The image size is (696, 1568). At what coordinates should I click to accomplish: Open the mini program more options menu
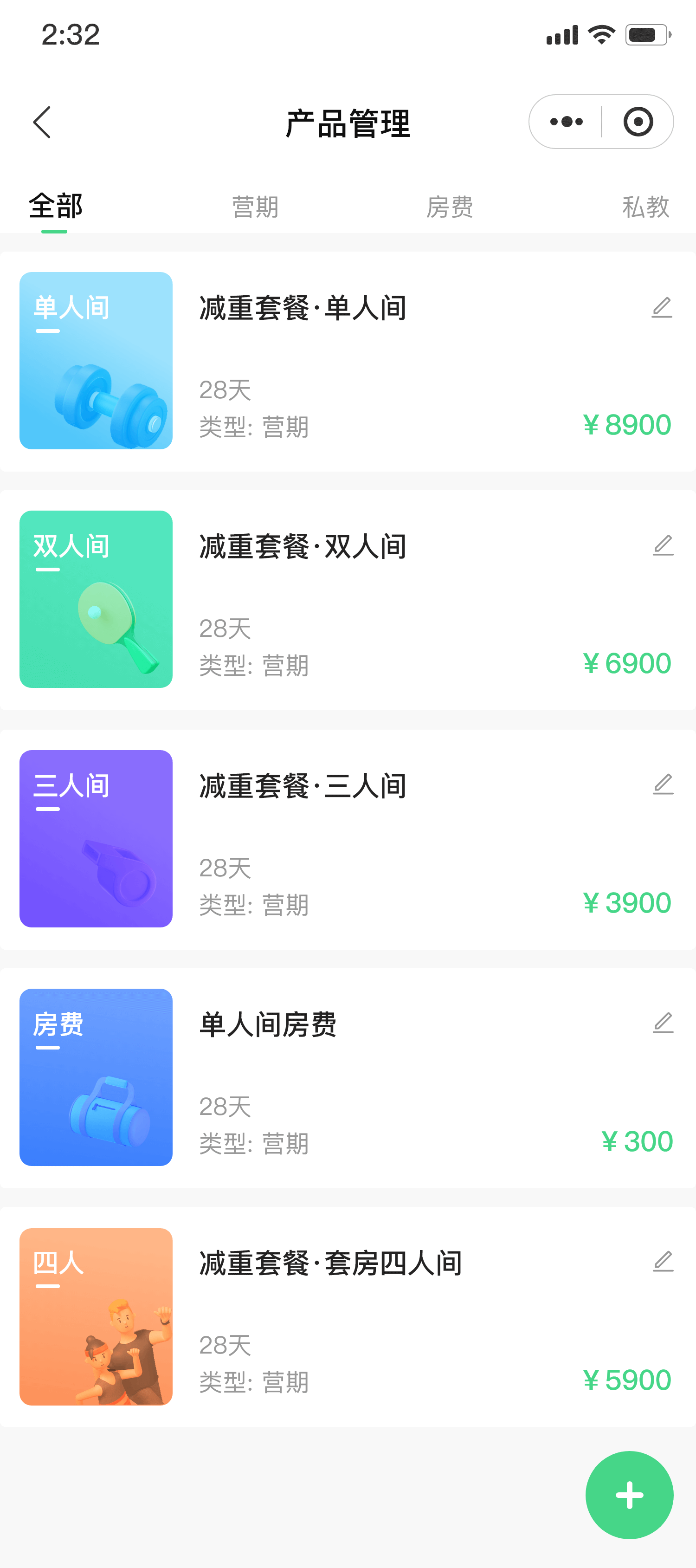566,122
